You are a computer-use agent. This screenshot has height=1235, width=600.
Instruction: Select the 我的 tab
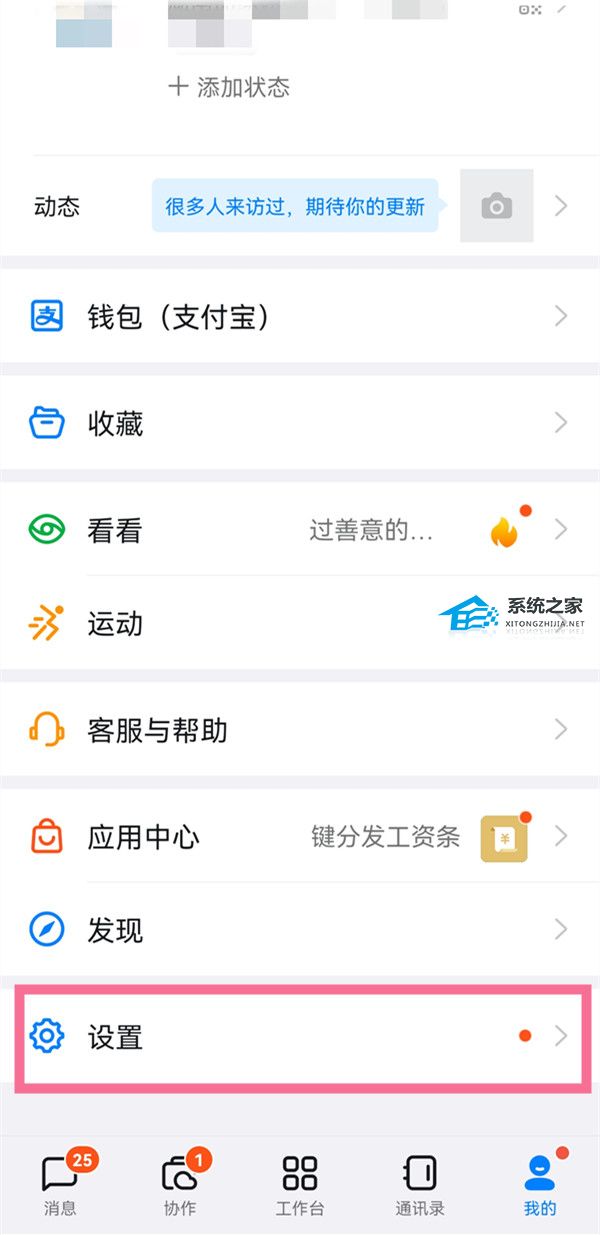540,1182
